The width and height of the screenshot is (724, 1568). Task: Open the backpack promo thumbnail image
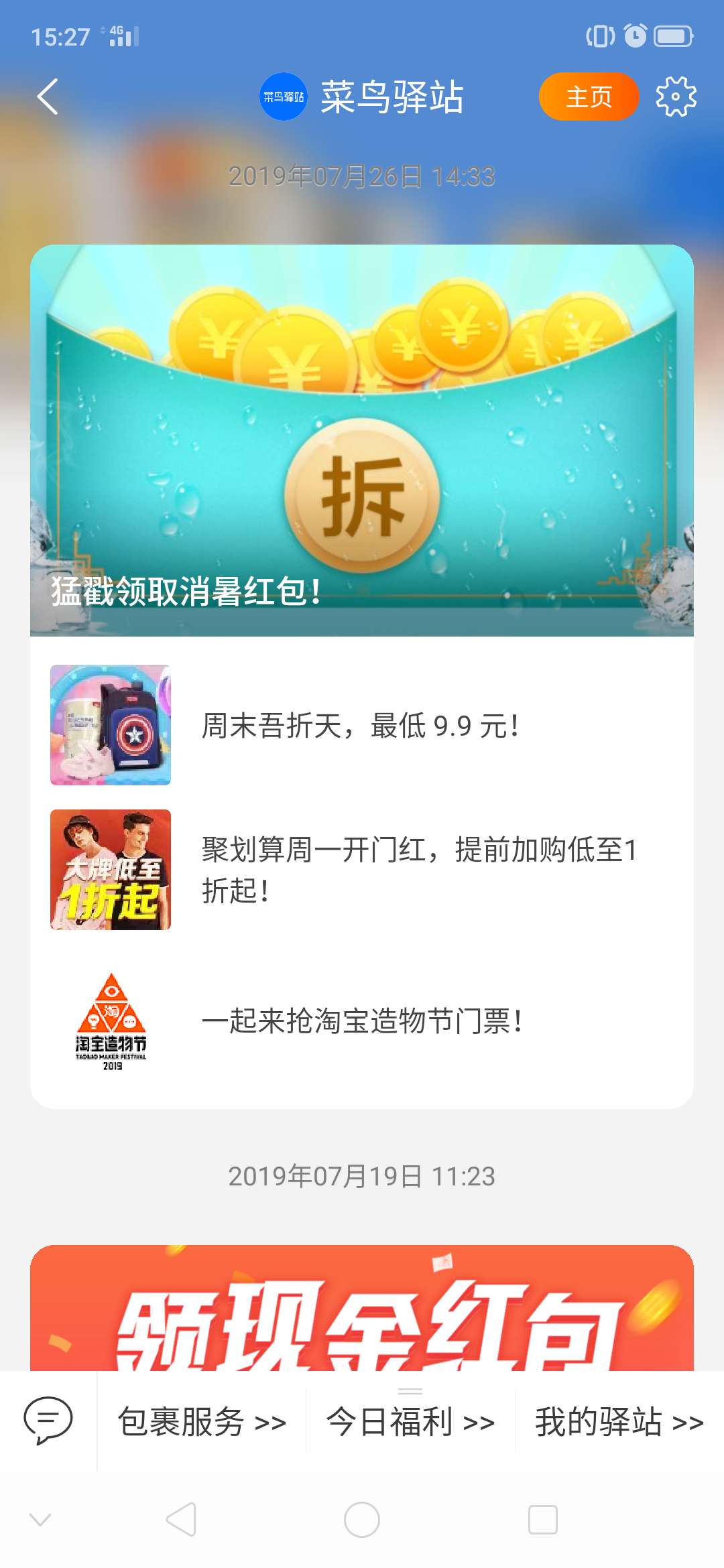110,724
